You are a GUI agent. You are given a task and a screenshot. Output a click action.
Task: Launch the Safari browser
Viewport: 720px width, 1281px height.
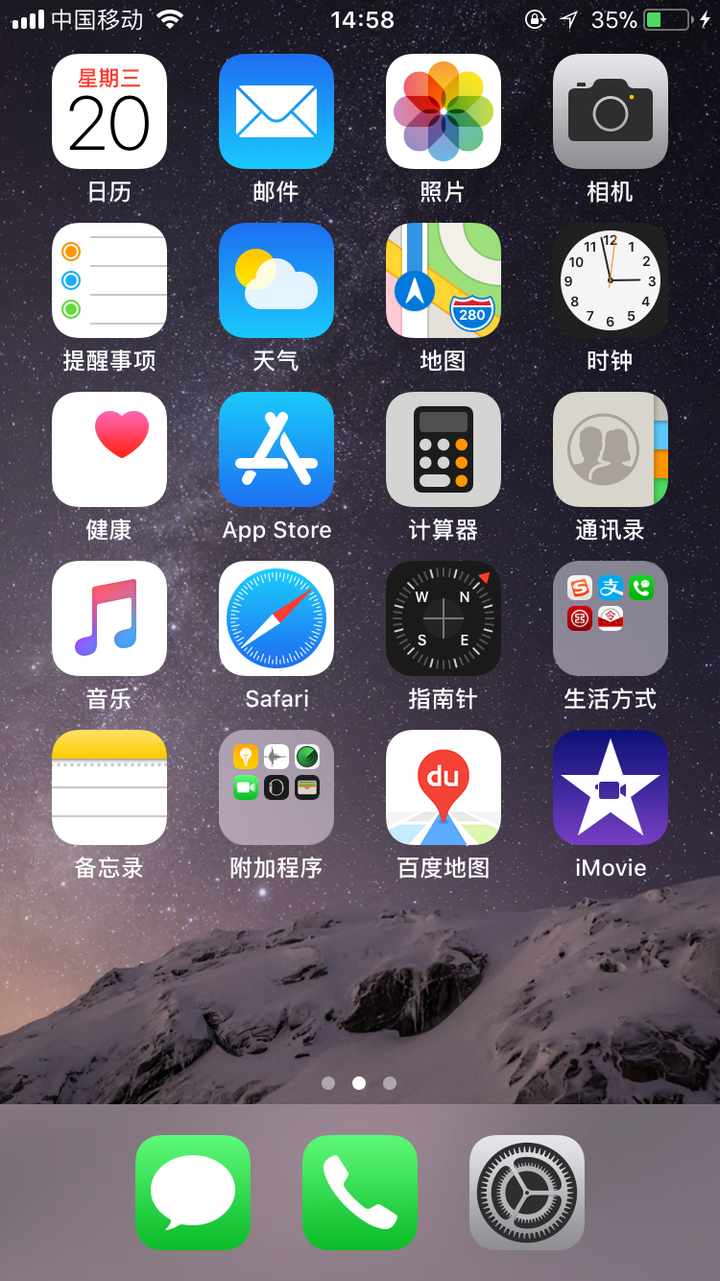coord(276,618)
